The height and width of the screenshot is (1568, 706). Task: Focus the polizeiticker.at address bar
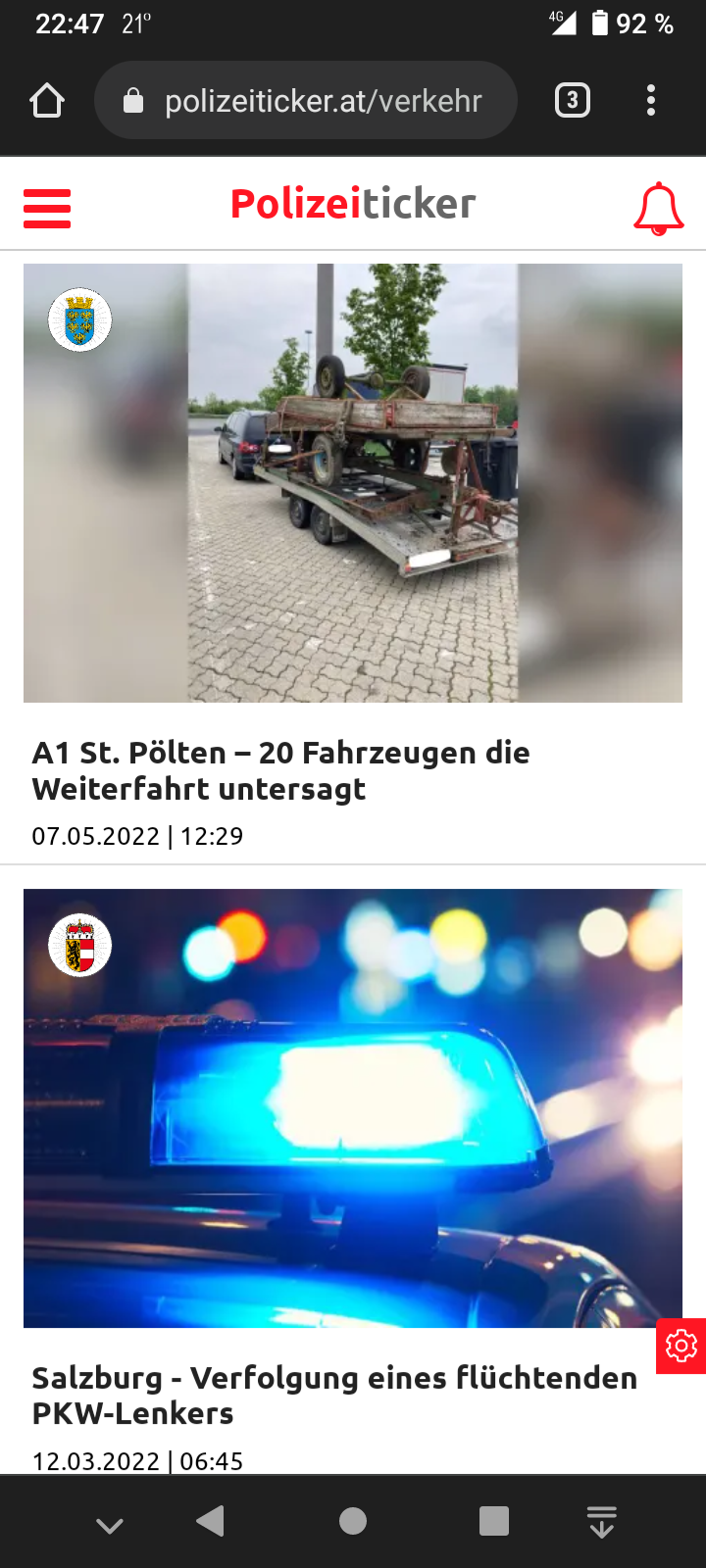(306, 101)
